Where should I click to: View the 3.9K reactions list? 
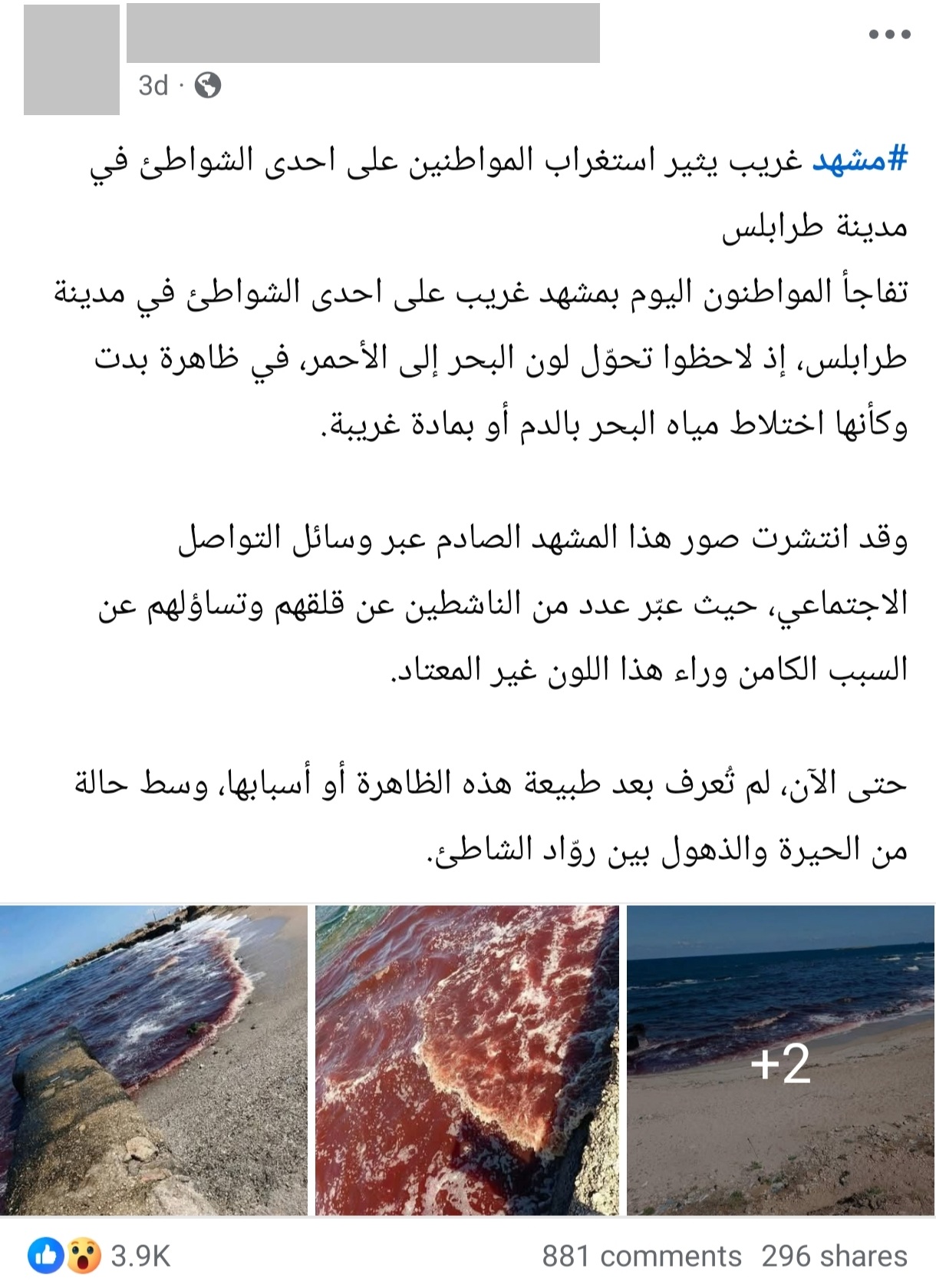(100, 1257)
